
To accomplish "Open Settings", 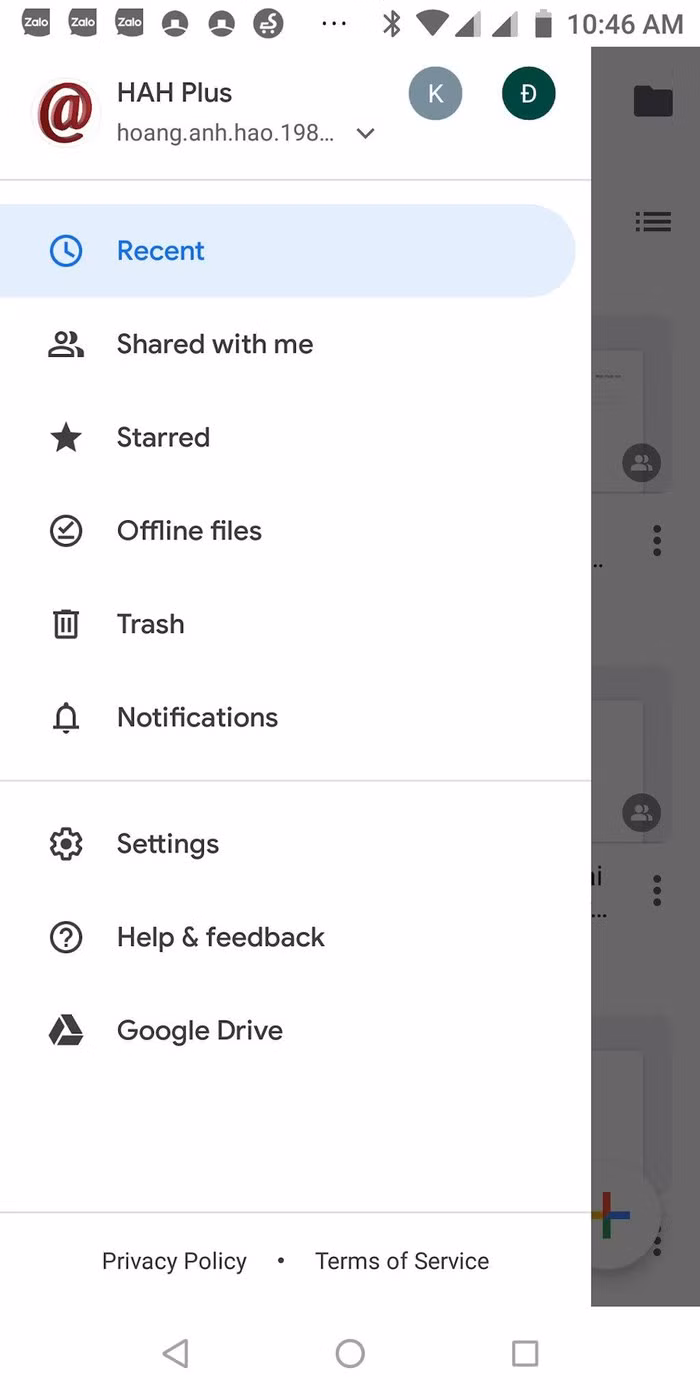I will click(x=167, y=844).
